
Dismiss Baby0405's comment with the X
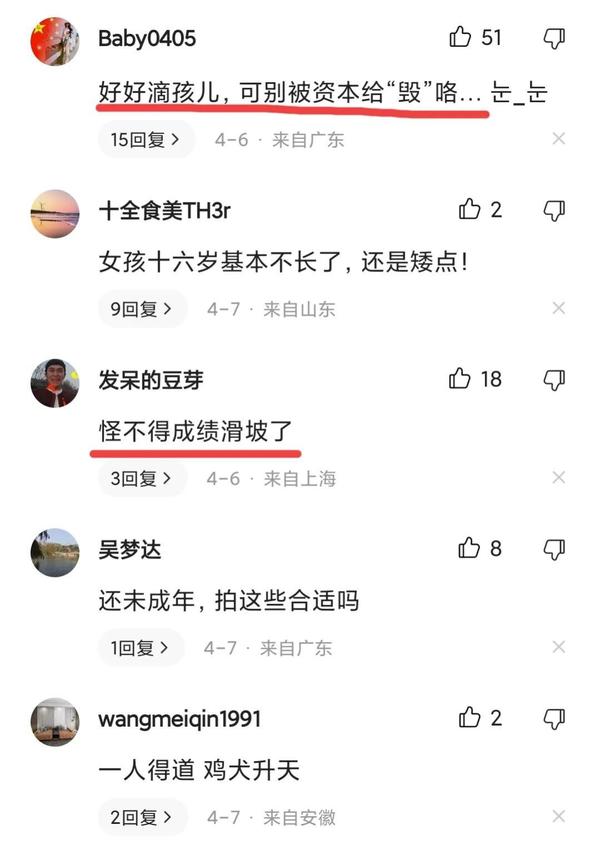coord(559,139)
